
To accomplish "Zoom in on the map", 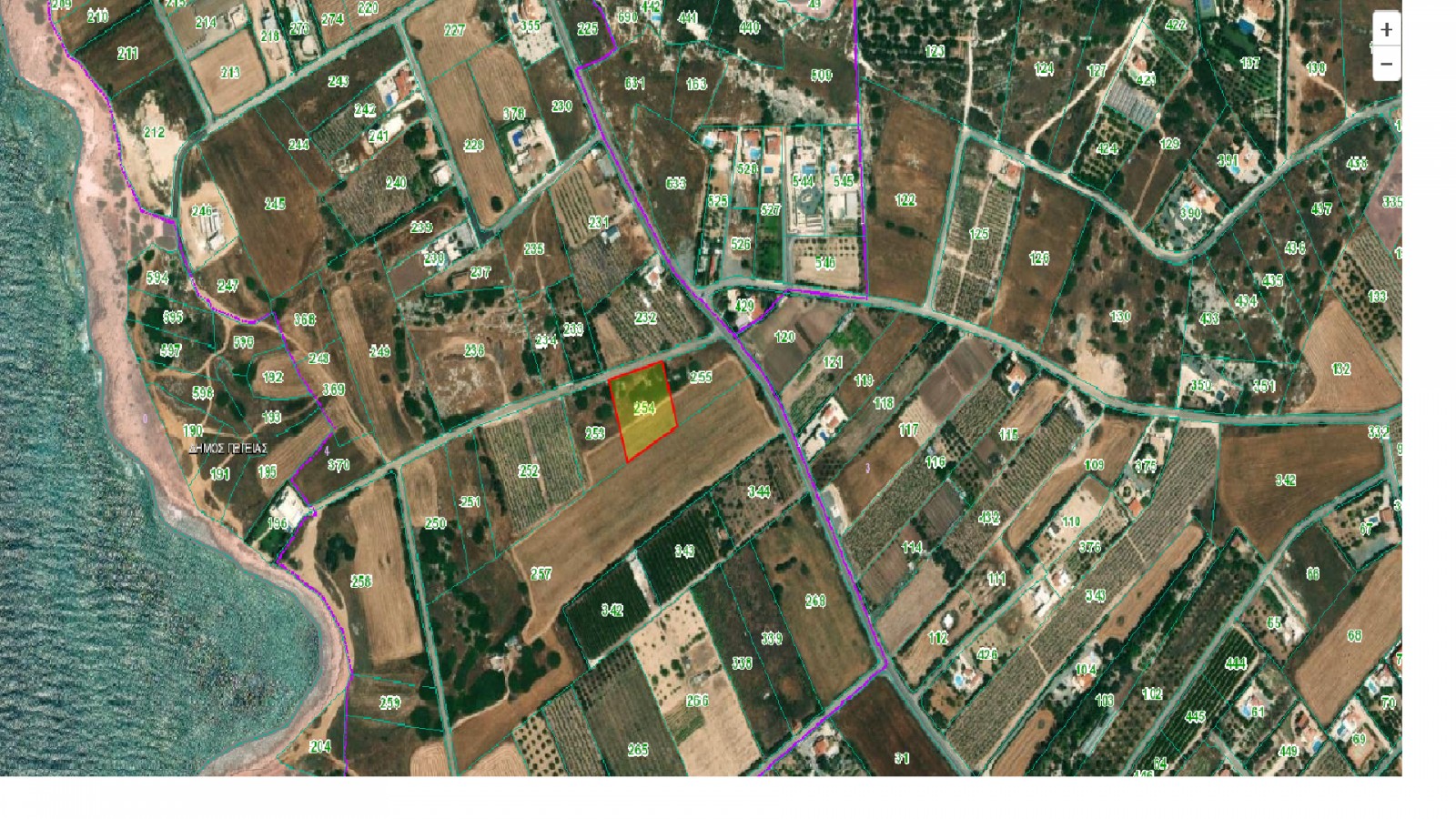I will coord(1386,29).
